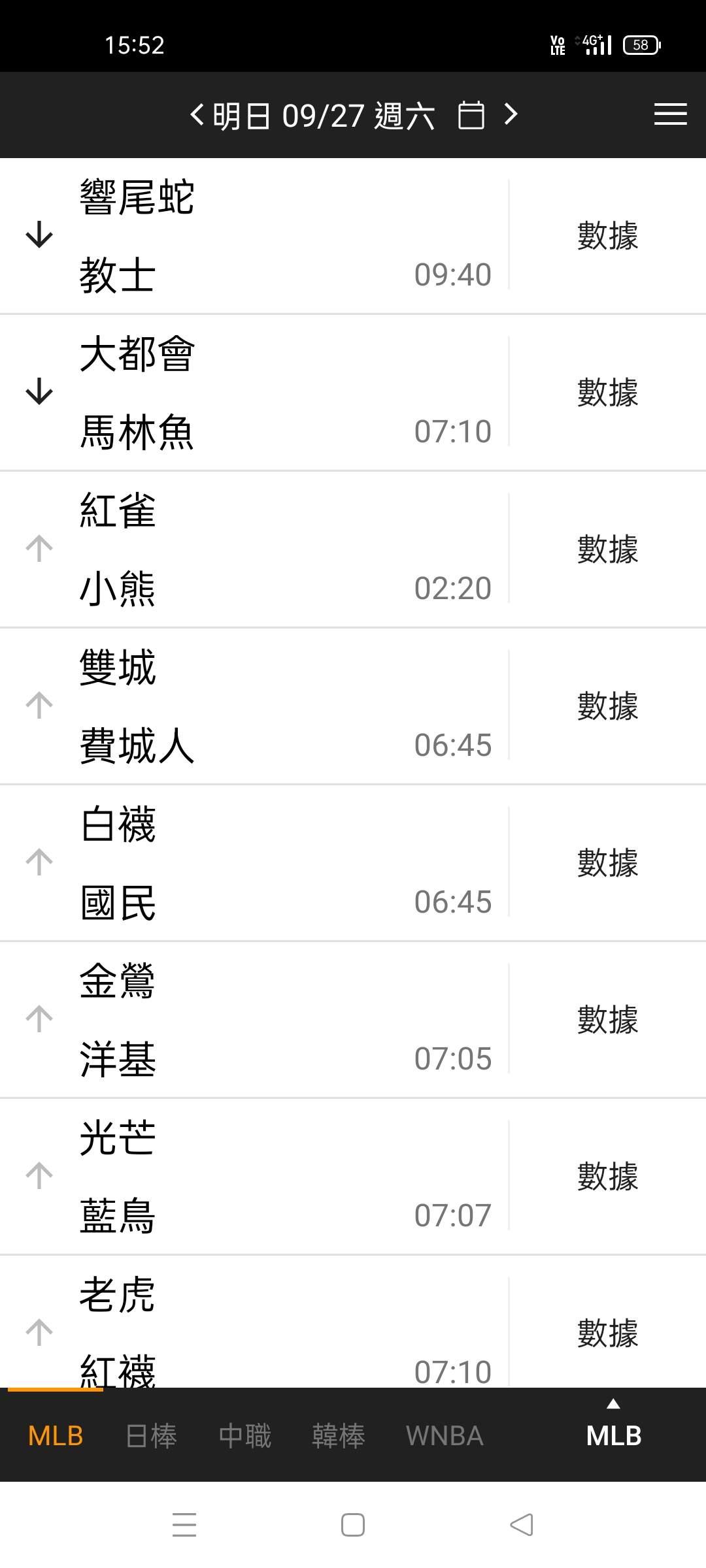The width and height of the screenshot is (706, 1568).
Task: Open 數據 for 光芒 vs 藍鳥
Action: point(607,1176)
